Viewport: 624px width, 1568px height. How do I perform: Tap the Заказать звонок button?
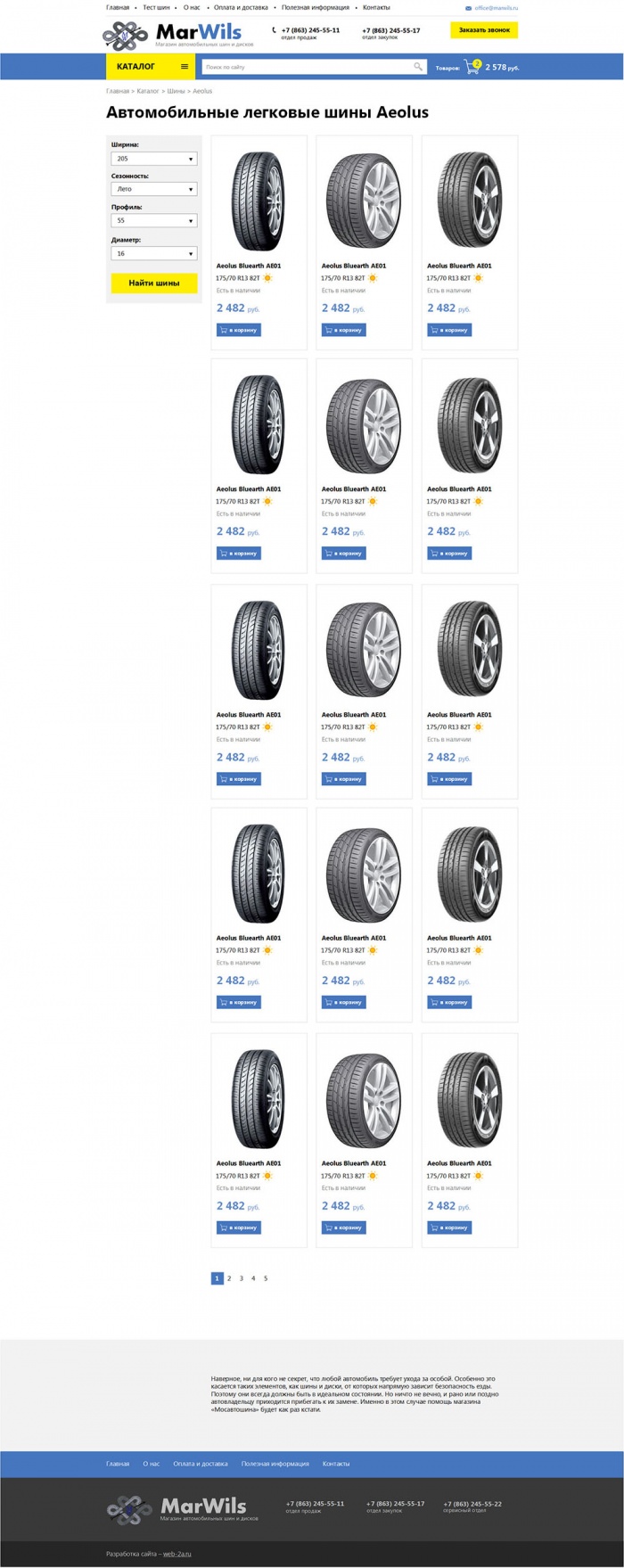(x=484, y=30)
